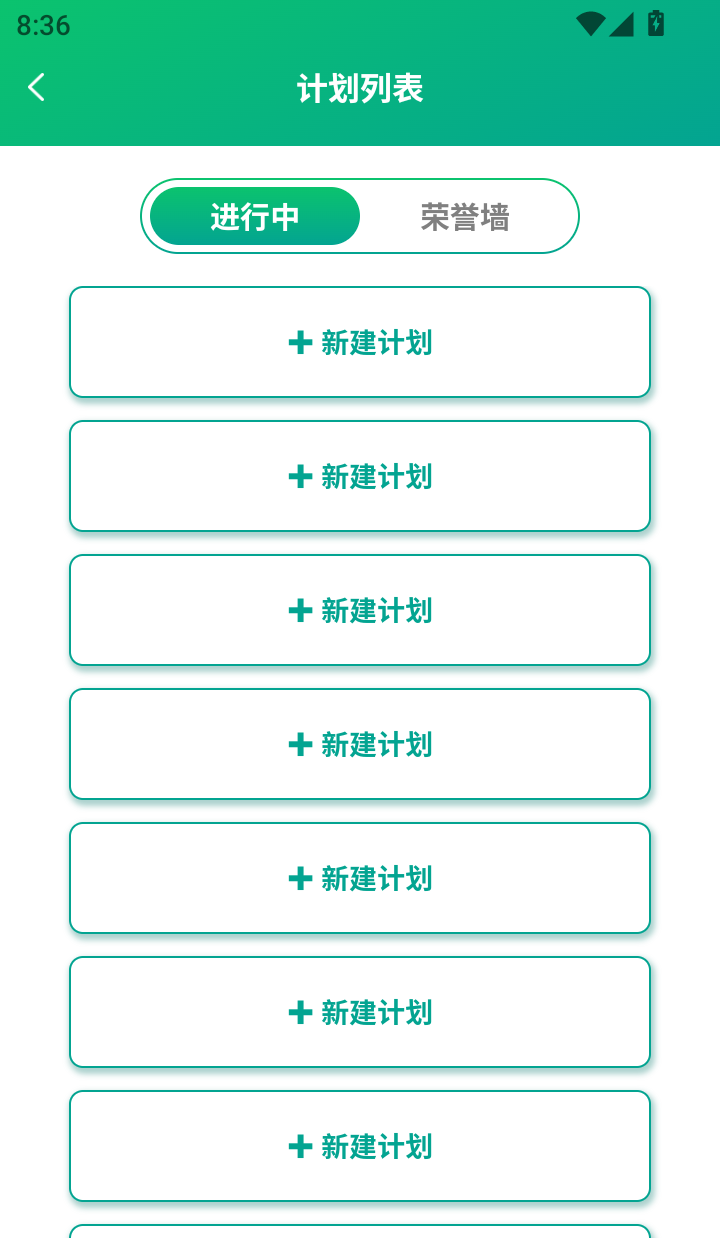Click the plus icon in the bottom 新建计划 card

tap(299, 1147)
